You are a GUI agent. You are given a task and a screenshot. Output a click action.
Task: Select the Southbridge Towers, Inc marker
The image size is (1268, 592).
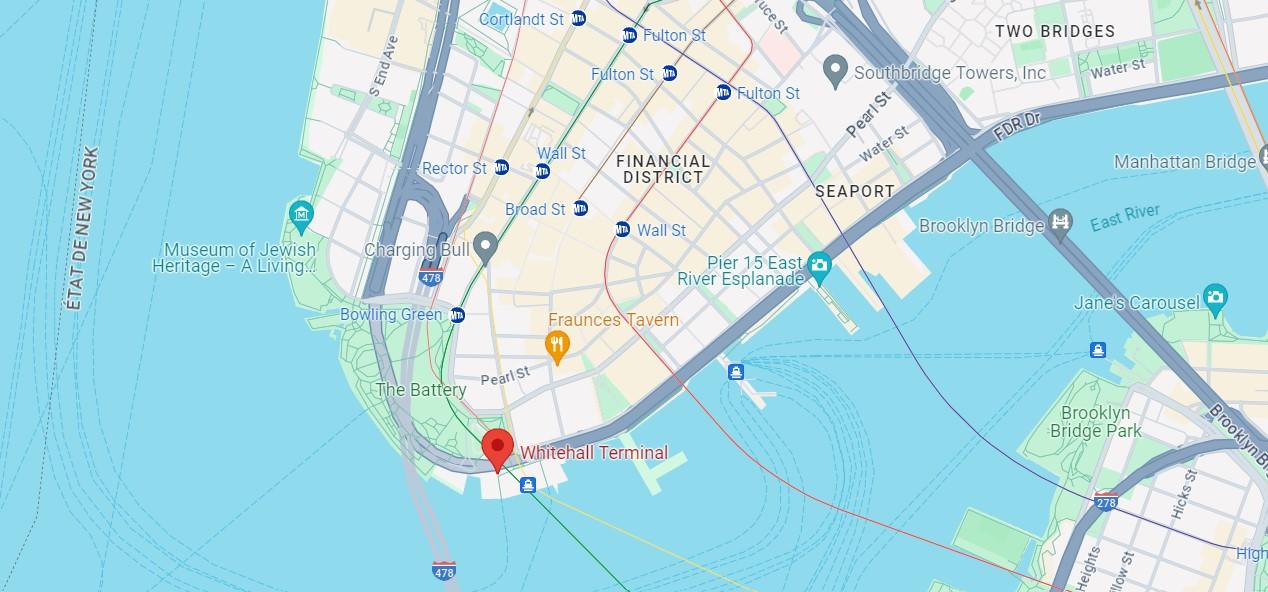click(x=835, y=69)
